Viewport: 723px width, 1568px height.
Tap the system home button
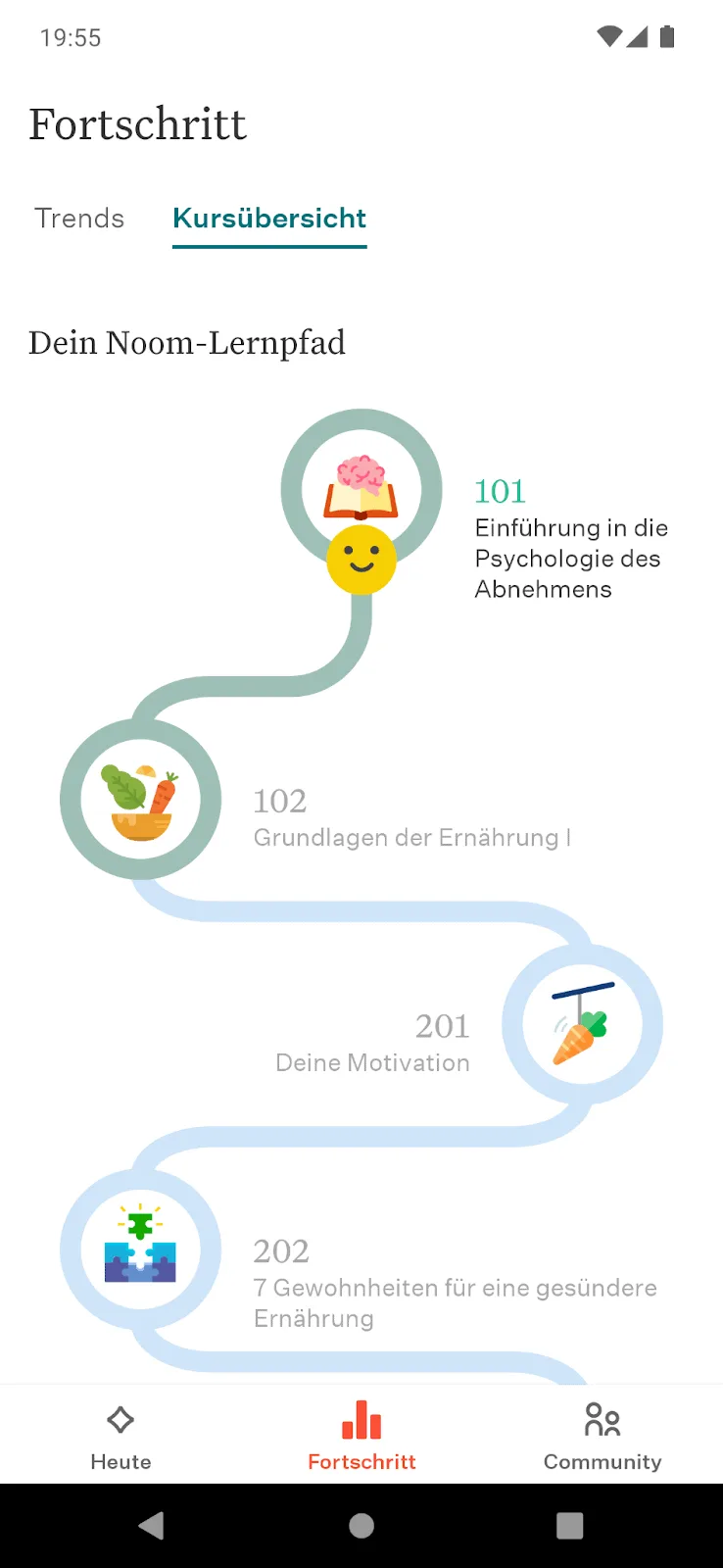coord(361,1526)
